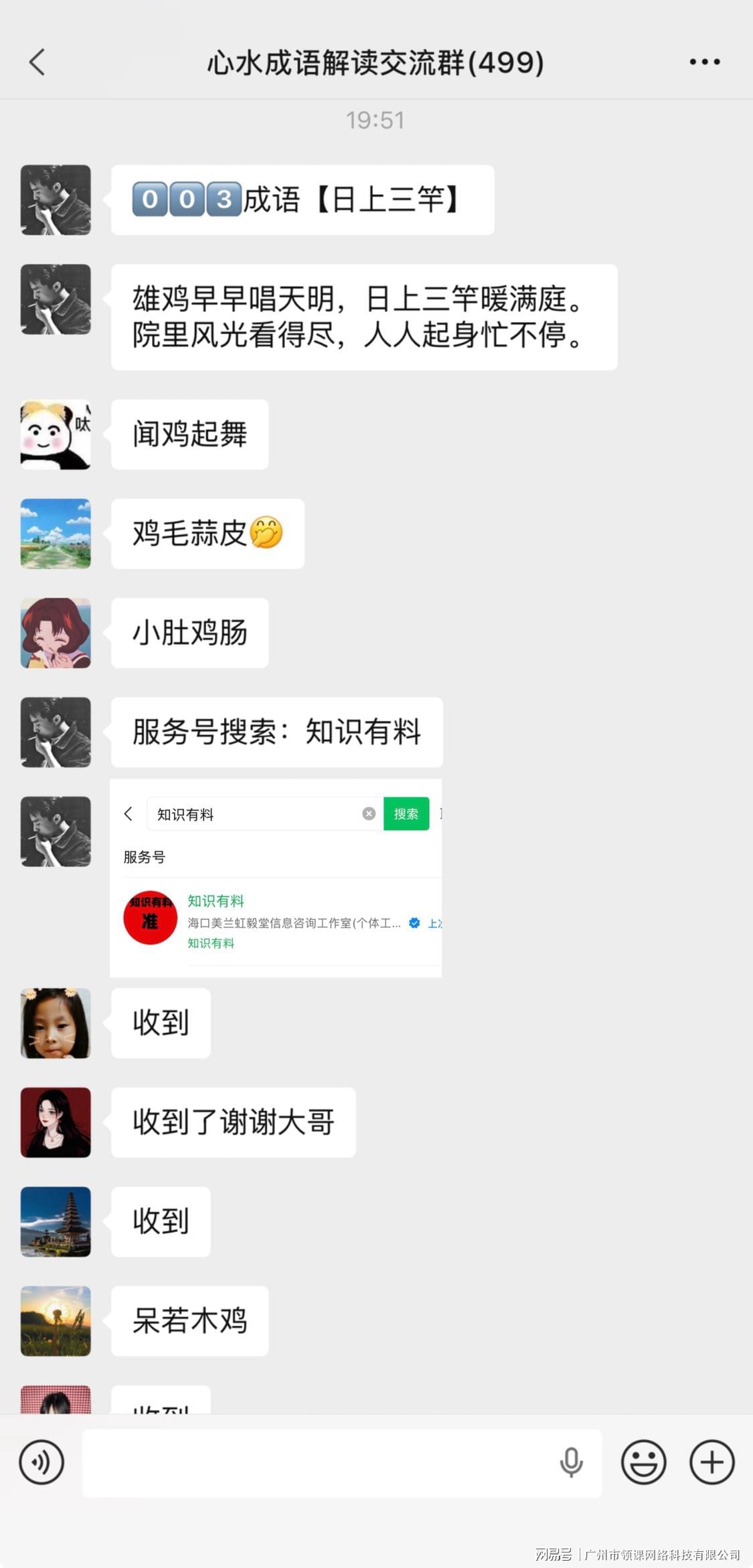Image resolution: width=753 pixels, height=1568 pixels.
Task: Open the emoji sticker panel
Action: point(643,1462)
